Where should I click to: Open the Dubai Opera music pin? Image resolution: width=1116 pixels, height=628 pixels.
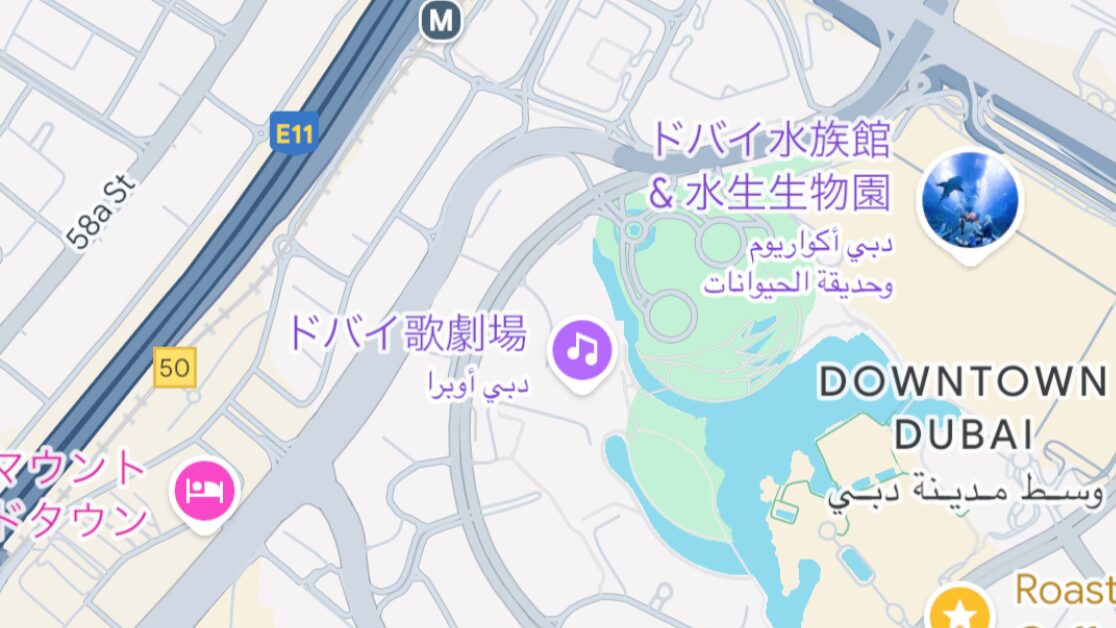[x=582, y=349]
